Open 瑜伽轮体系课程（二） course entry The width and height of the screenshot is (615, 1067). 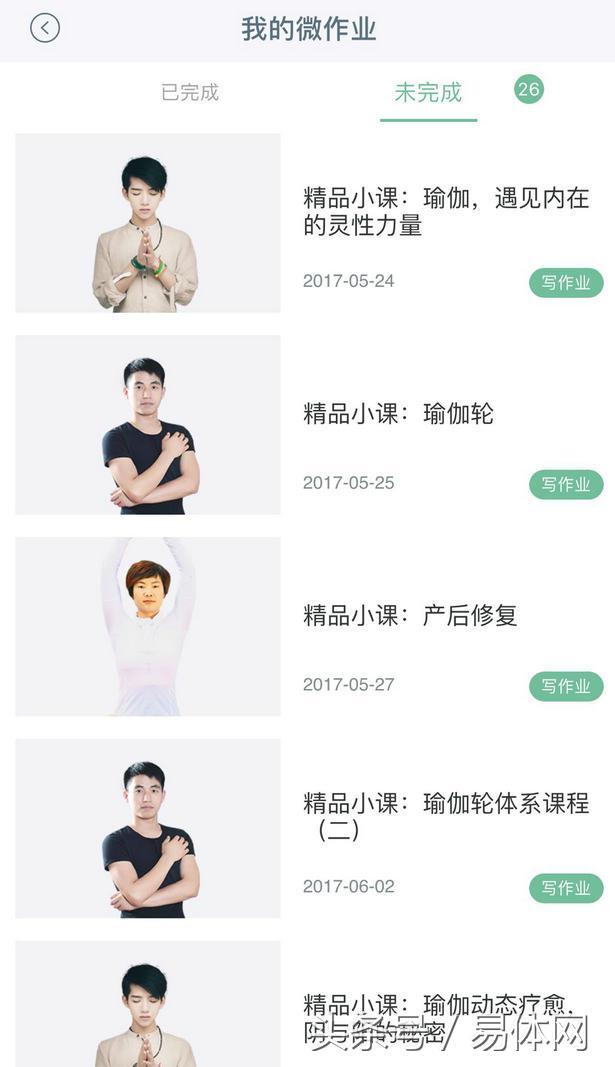tap(446, 815)
